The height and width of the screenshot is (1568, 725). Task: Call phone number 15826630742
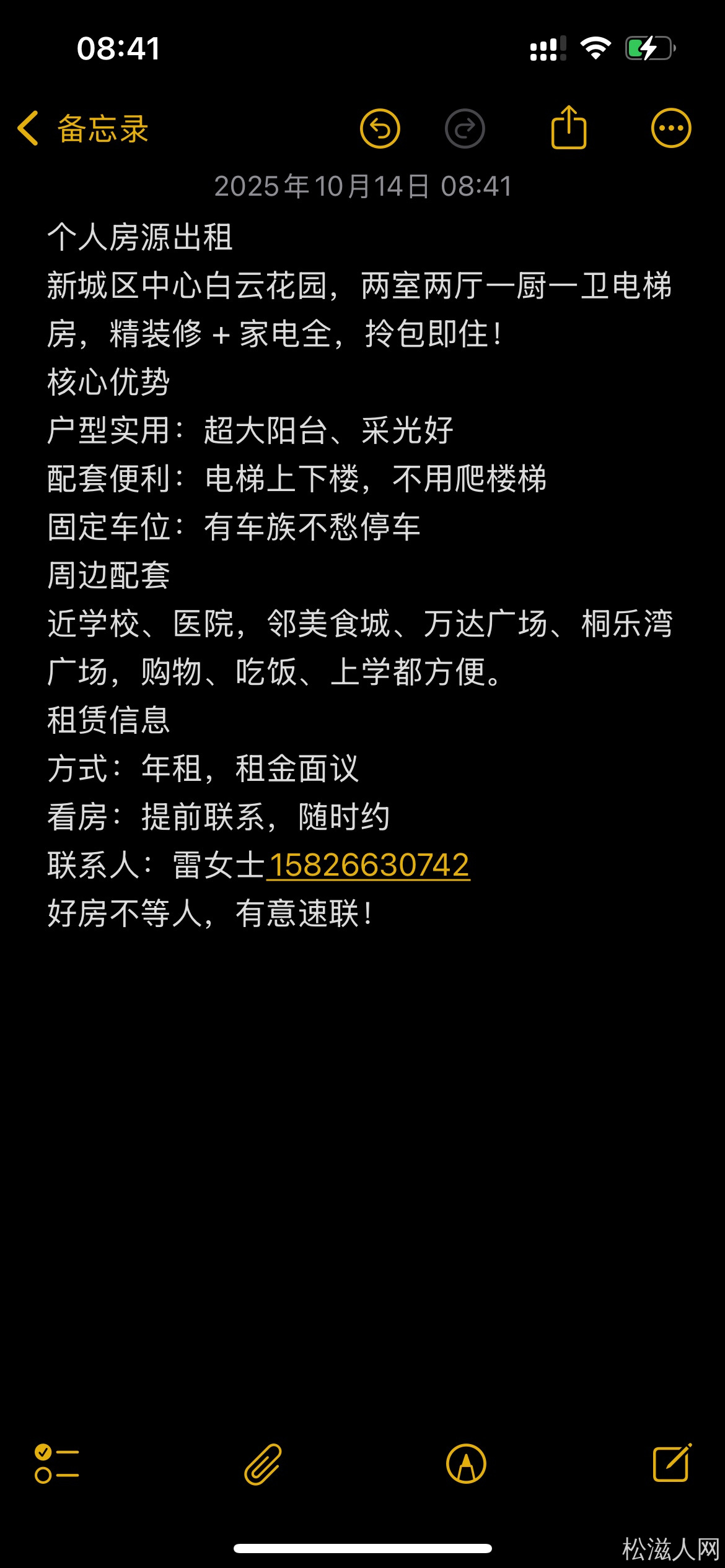pos(369,865)
